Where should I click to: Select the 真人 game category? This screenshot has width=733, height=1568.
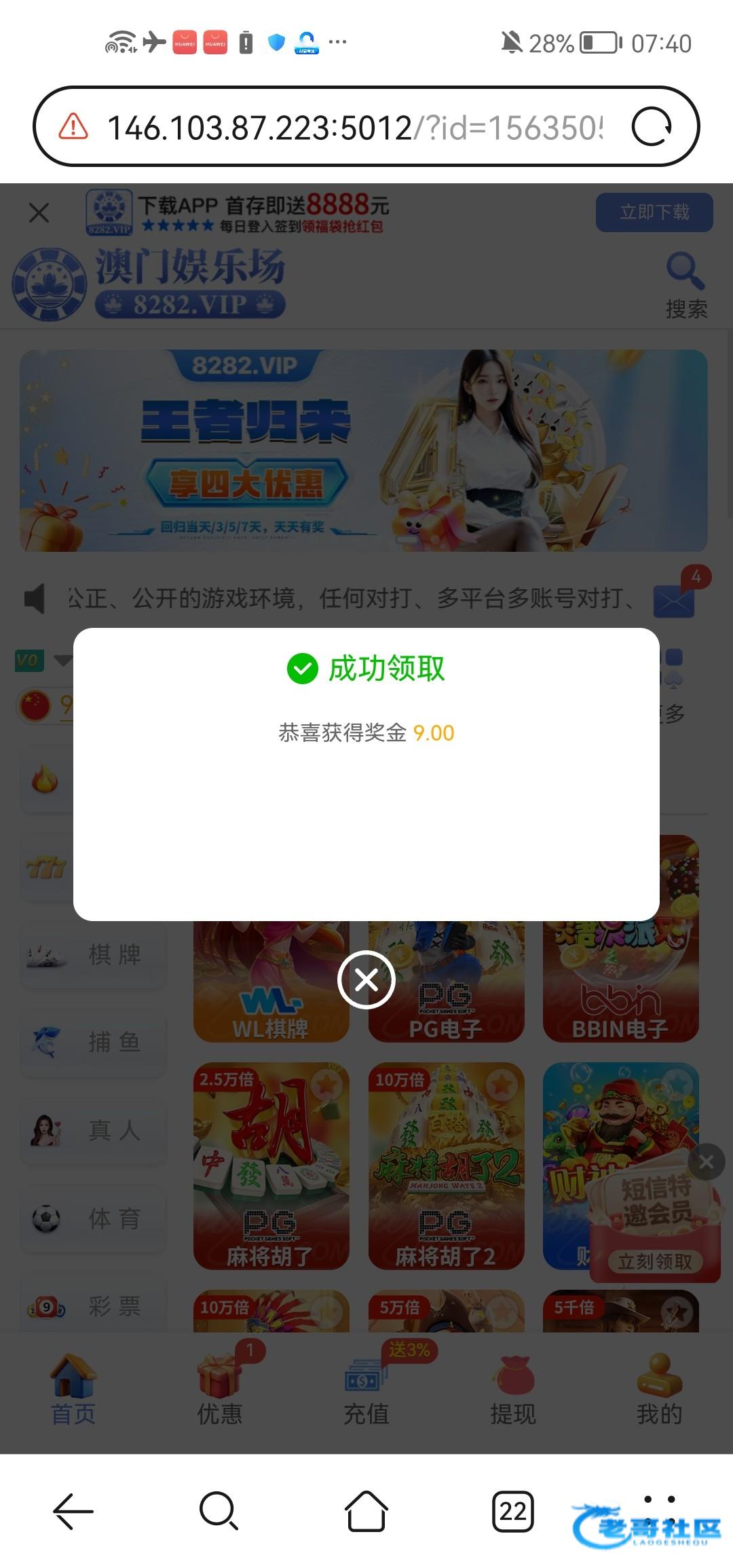point(94,1130)
